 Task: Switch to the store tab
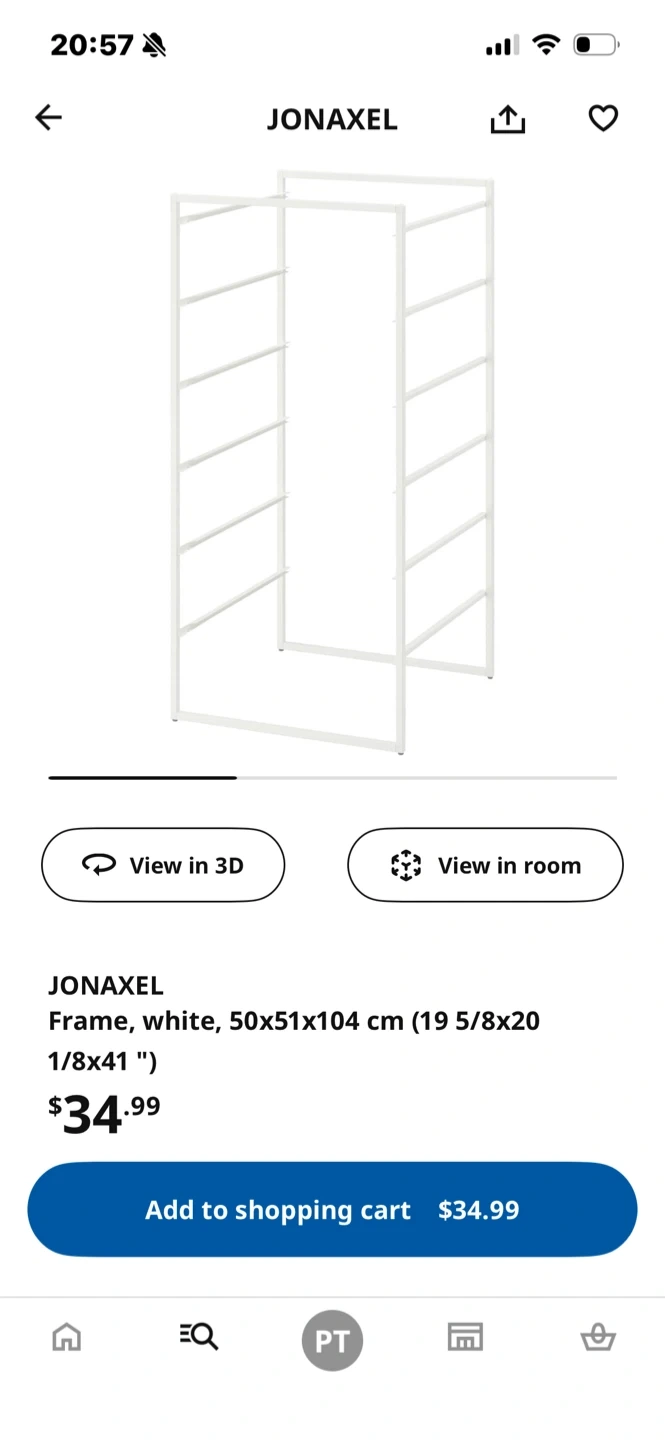point(465,1337)
